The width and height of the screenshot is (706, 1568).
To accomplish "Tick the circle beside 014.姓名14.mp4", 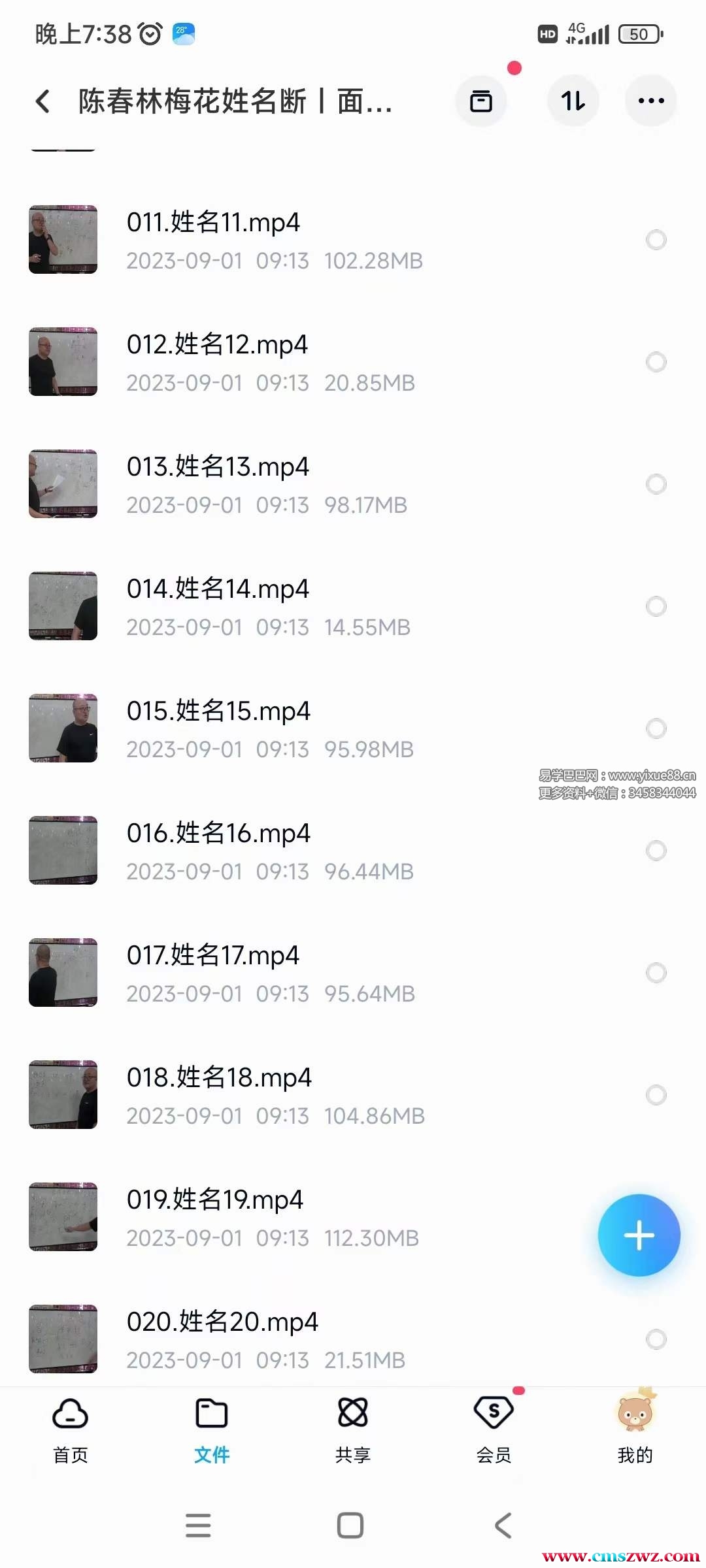I will (656, 606).
